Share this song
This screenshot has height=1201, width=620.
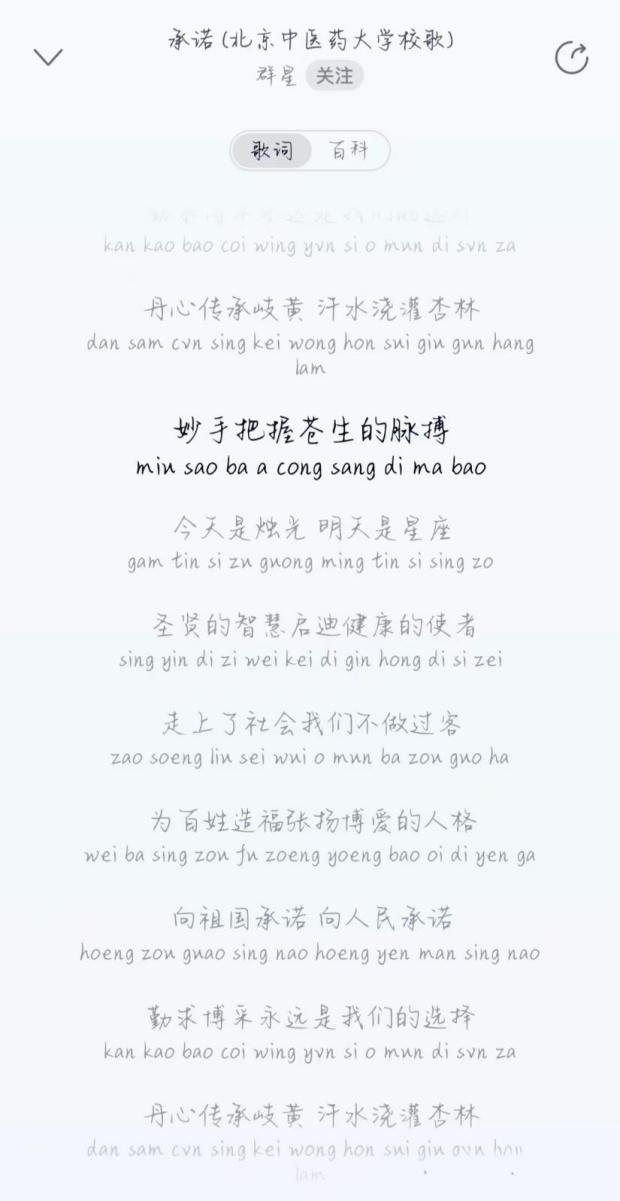[x=572, y=58]
